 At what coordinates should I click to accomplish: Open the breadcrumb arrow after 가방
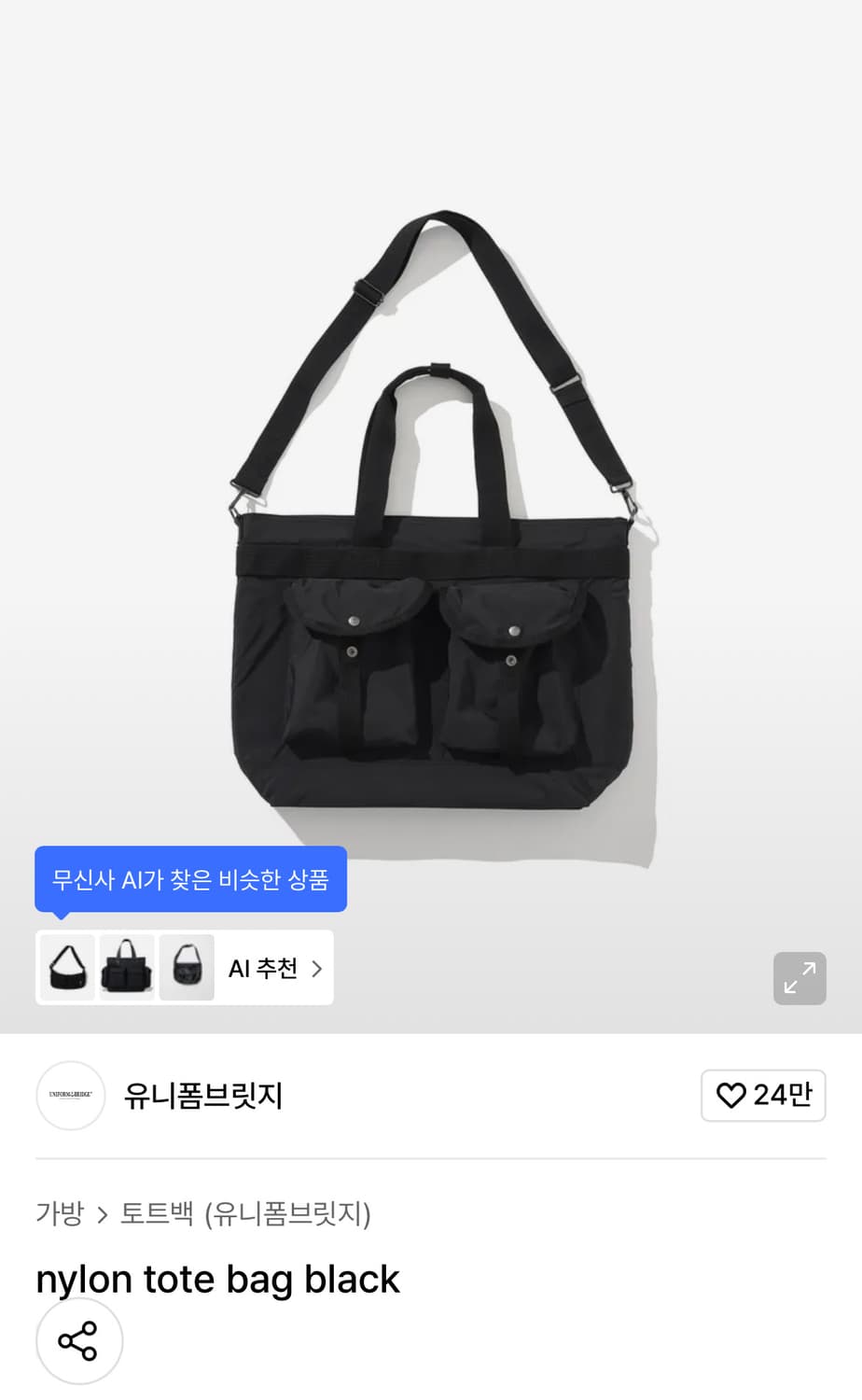pyautogui.click(x=103, y=1214)
